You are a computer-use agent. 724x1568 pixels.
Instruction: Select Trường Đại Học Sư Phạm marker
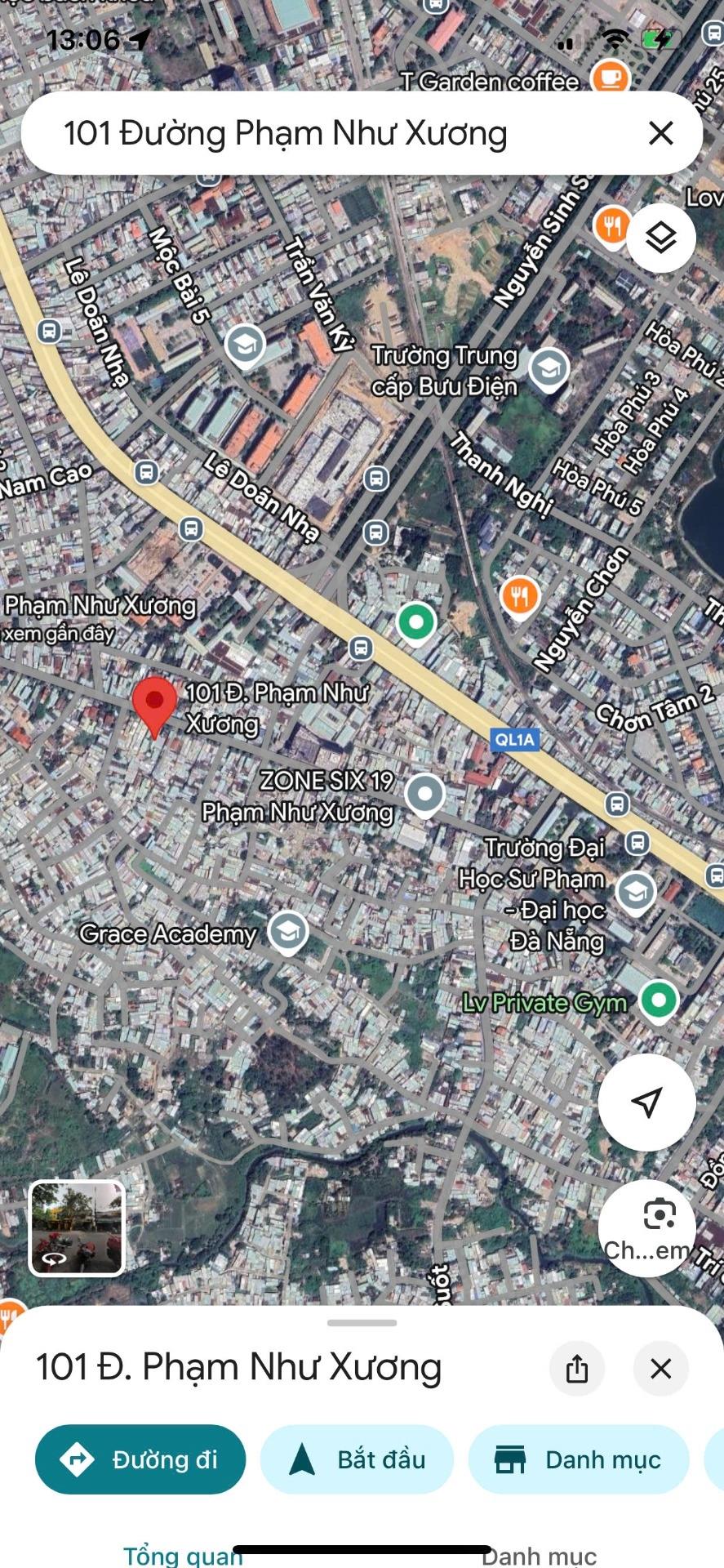[x=635, y=891]
